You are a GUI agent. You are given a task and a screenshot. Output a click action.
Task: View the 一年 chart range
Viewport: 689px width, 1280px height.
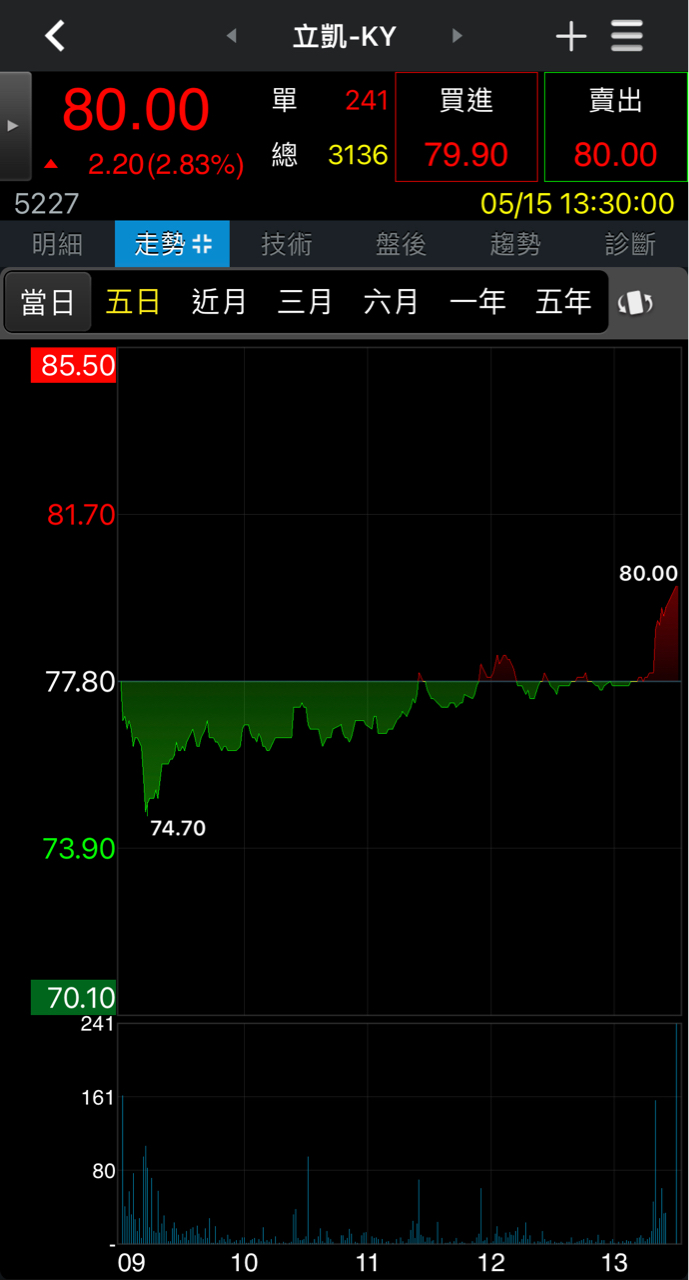(477, 302)
